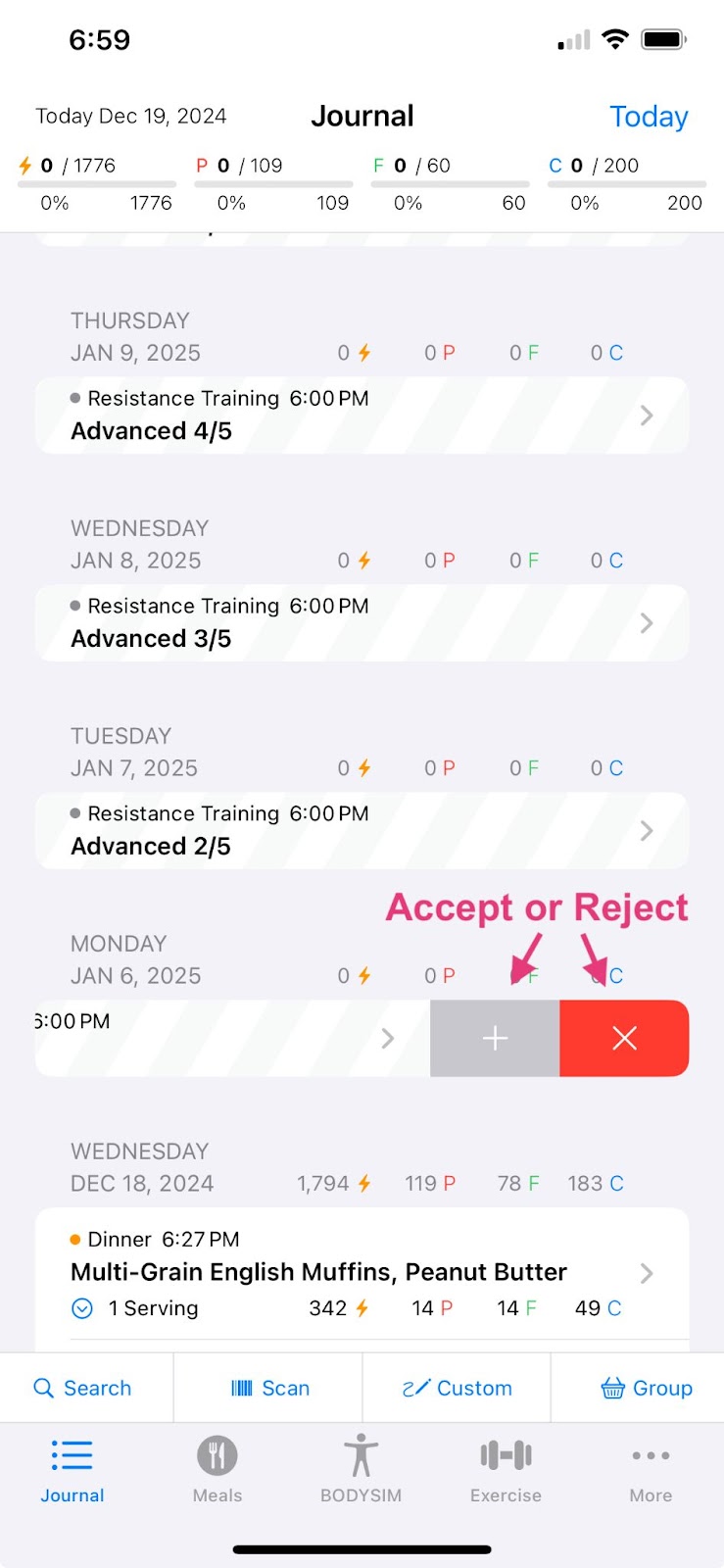The width and height of the screenshot is (724, 1568).
Task: Switch to the BODYSIM tab
Action: pyautogui.click(x=361, y=1469)
